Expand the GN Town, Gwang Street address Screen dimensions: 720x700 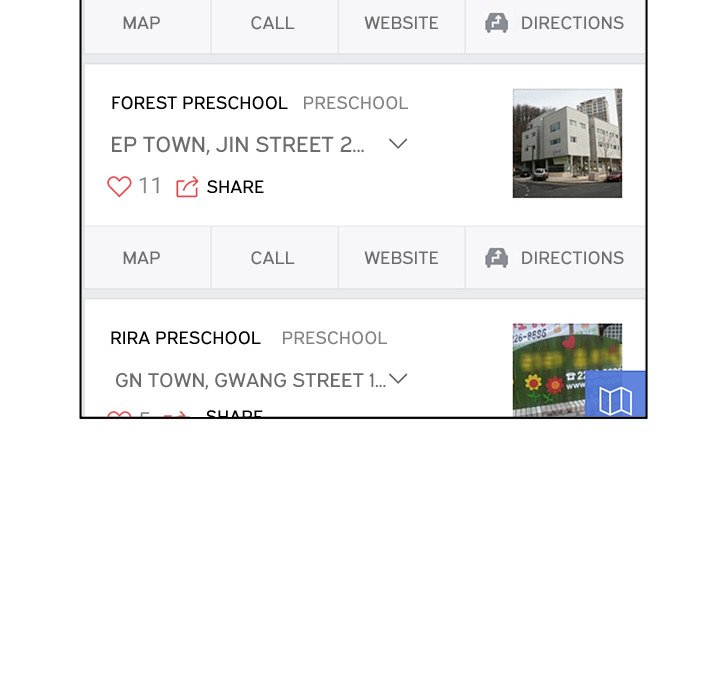click(x=398, y=379)
